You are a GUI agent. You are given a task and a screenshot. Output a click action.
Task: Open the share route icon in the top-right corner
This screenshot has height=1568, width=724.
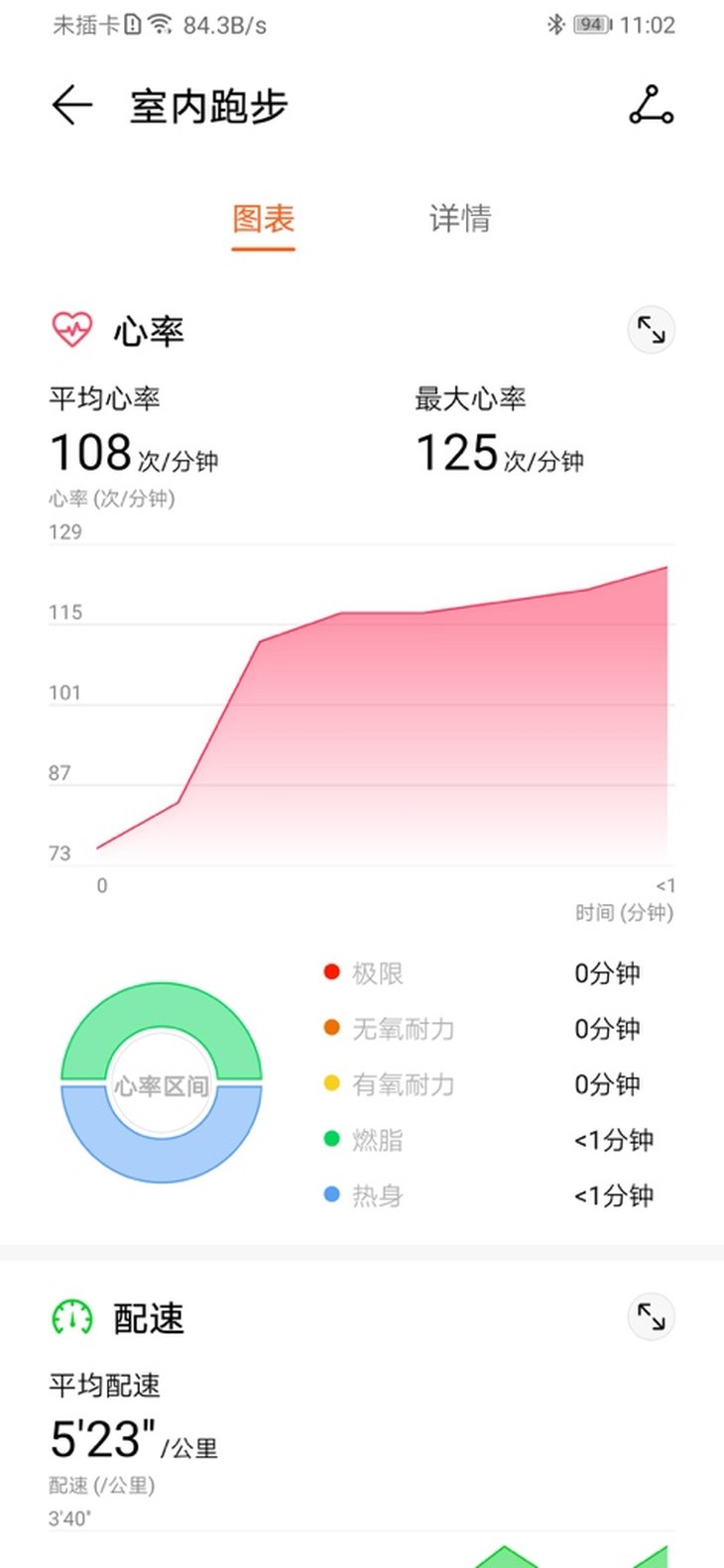click(x=651, y=105)
